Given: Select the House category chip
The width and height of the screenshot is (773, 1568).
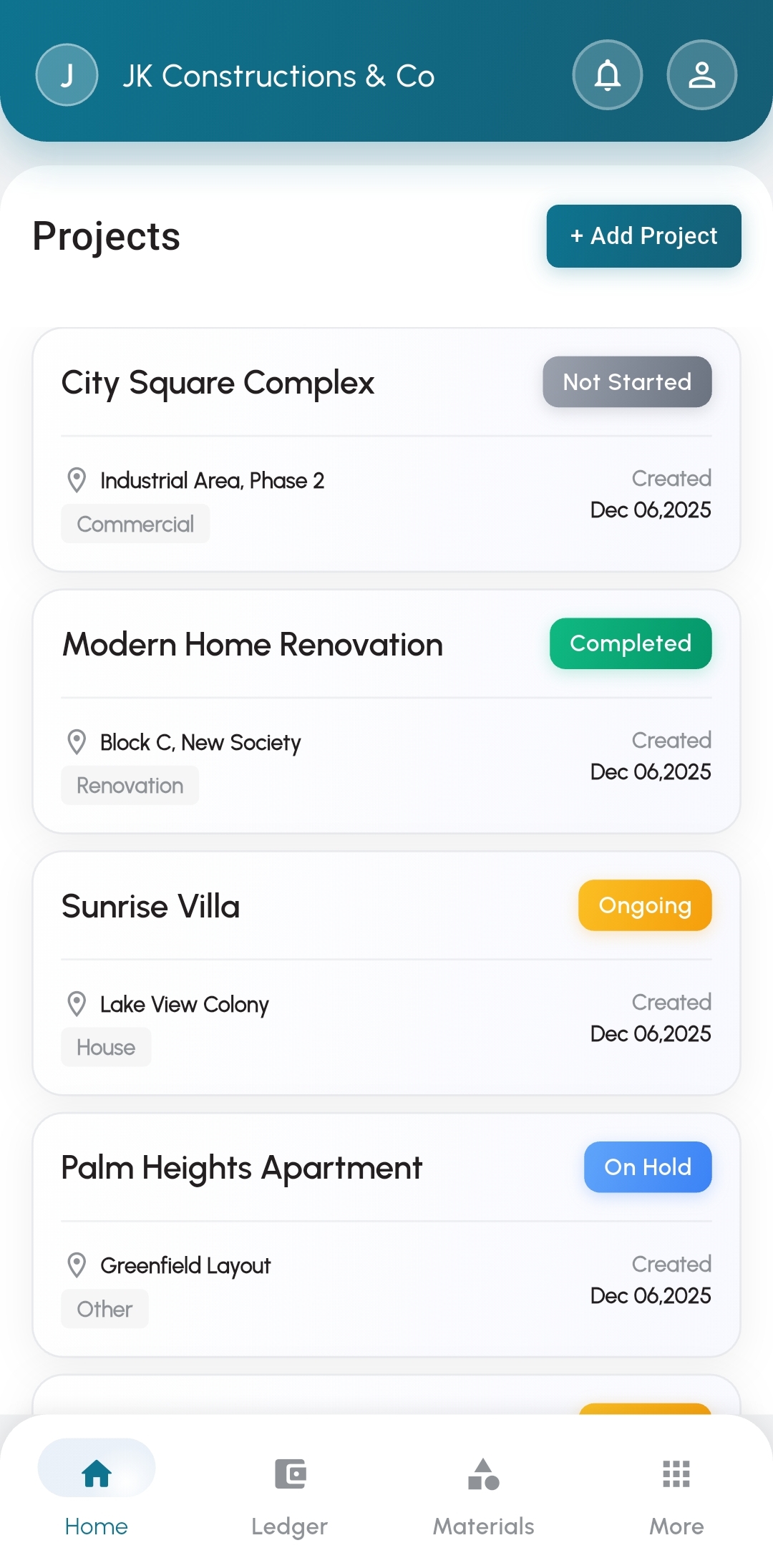Looking at the screenshot, I should [106, 1047].
